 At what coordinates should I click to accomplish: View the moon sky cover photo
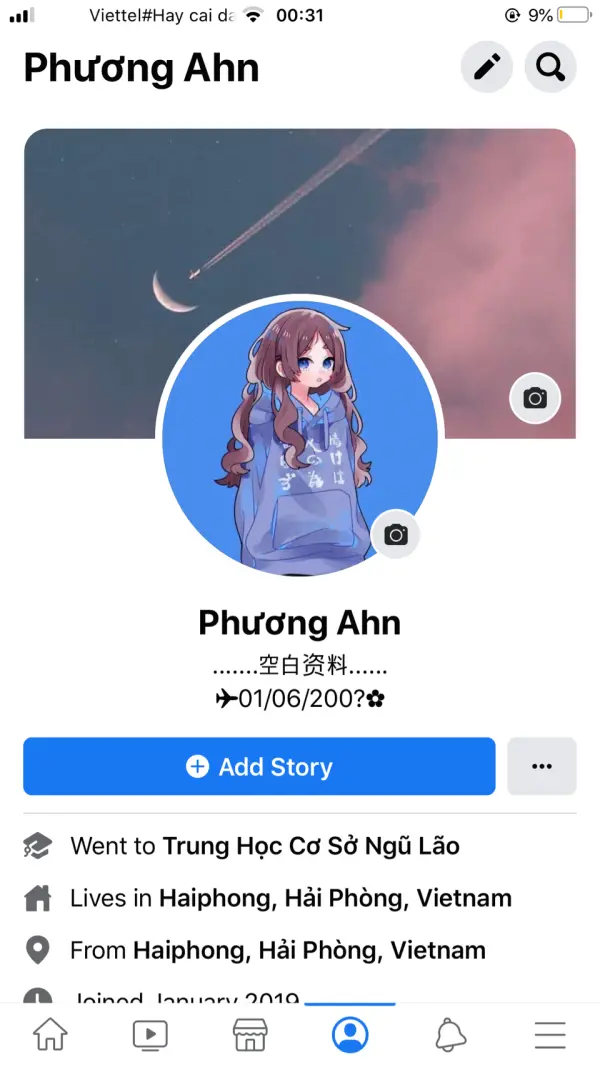[300, 210]
